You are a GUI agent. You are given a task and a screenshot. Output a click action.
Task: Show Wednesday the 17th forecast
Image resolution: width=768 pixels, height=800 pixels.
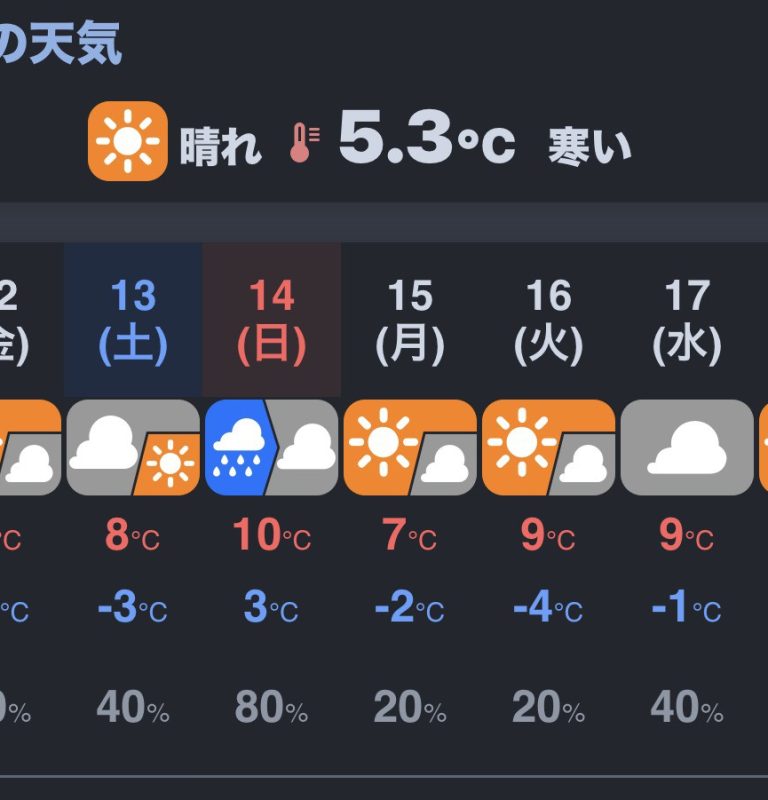coord(686,320)
